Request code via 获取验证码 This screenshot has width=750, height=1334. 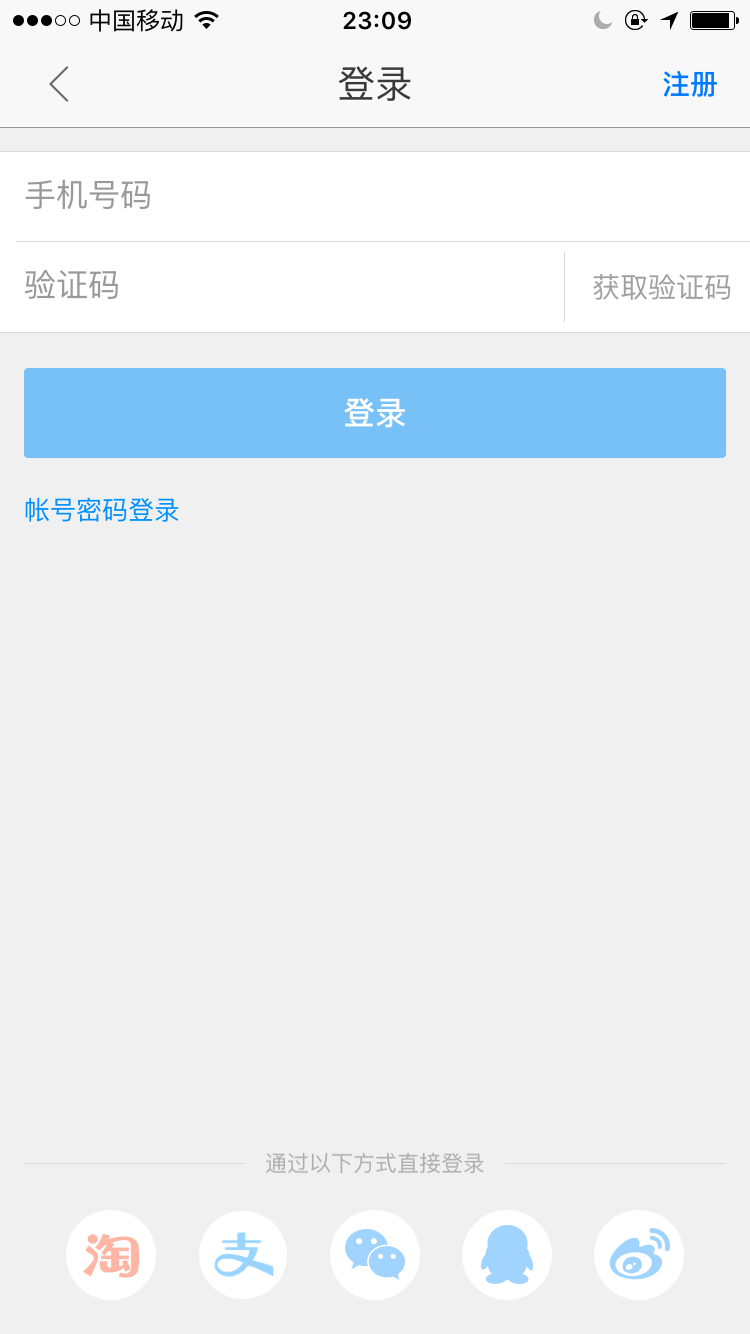[x=658, y=287]
